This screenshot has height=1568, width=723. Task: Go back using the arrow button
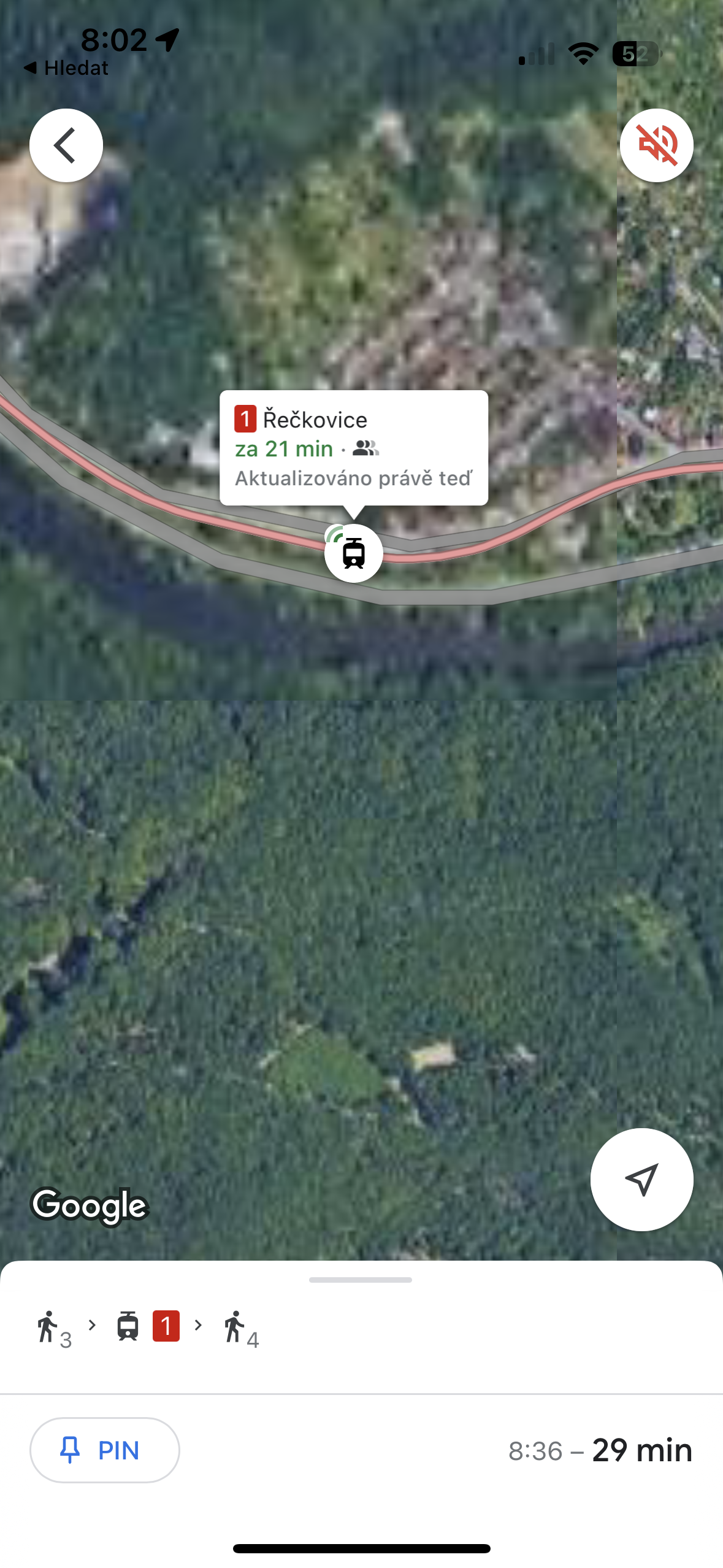tap(66, 145)
